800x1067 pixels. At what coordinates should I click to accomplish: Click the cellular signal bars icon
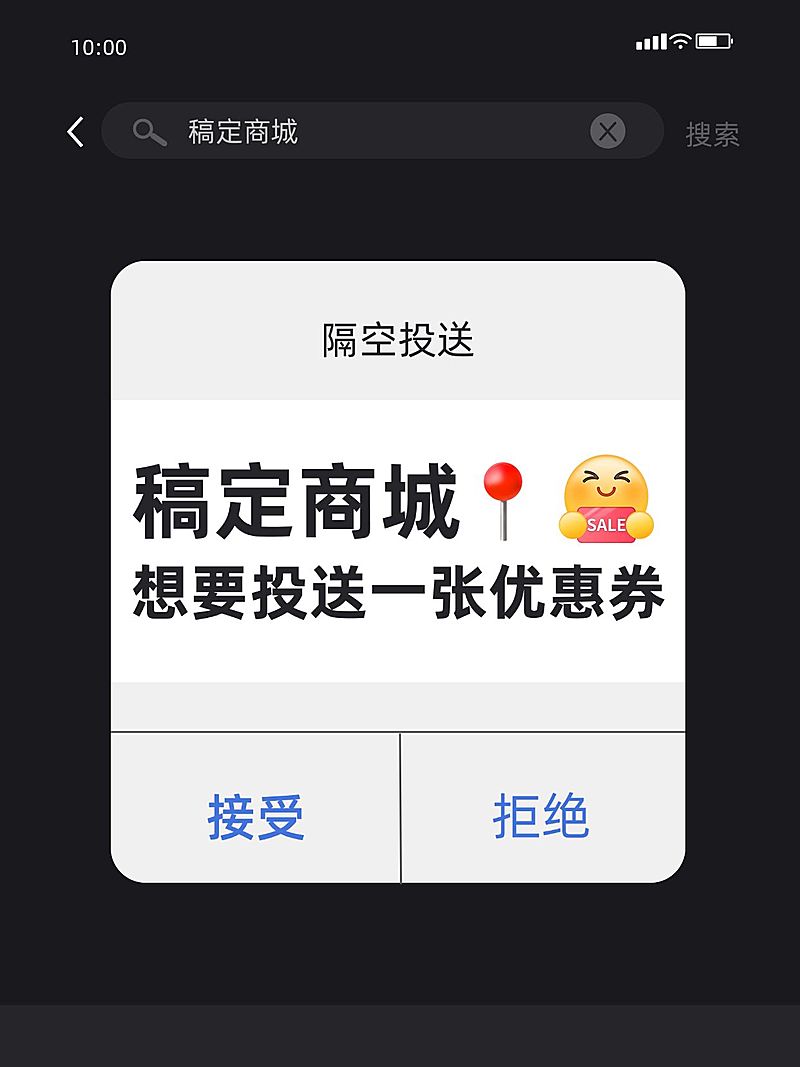650,41
